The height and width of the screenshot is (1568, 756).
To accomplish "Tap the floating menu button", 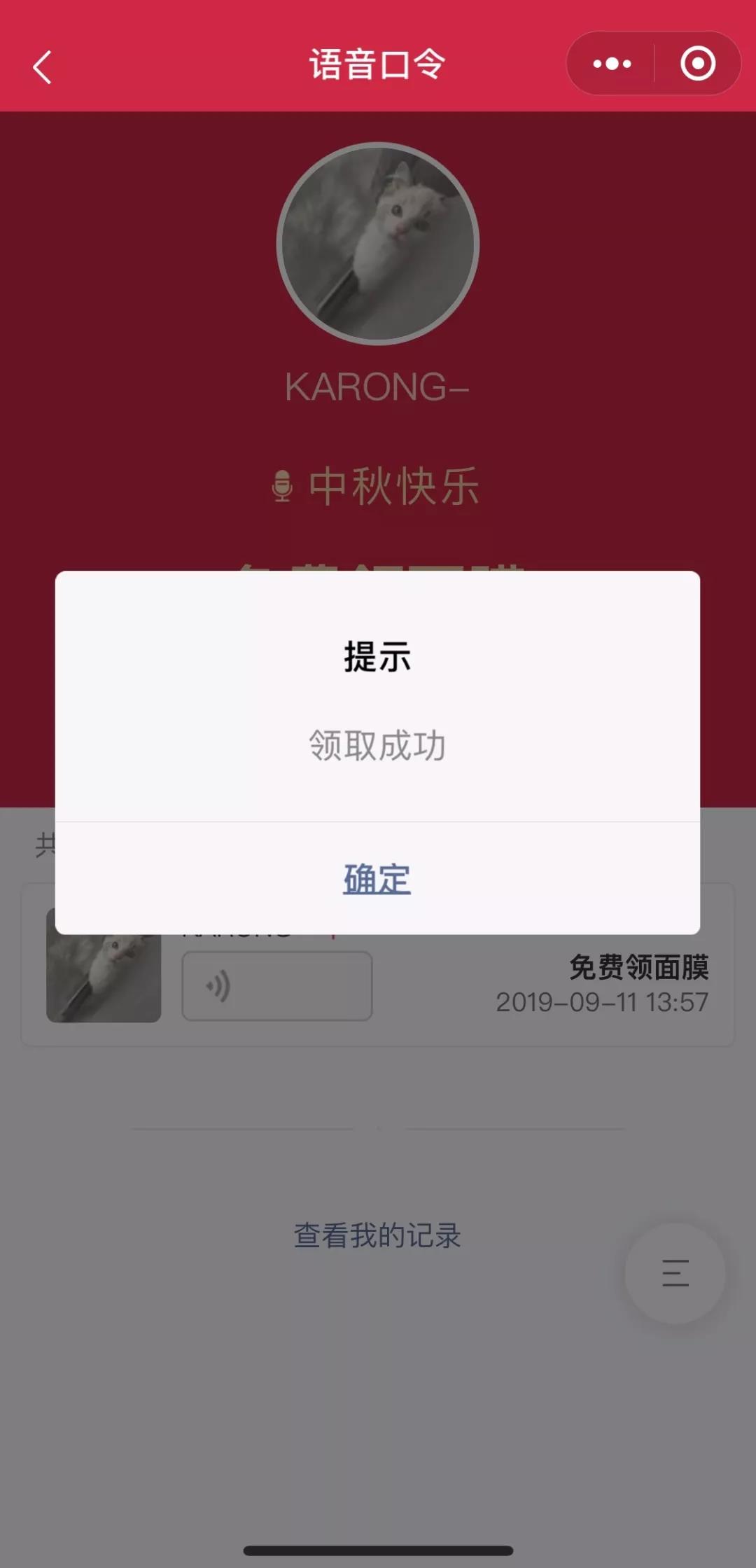I will tap(675, 1272).
